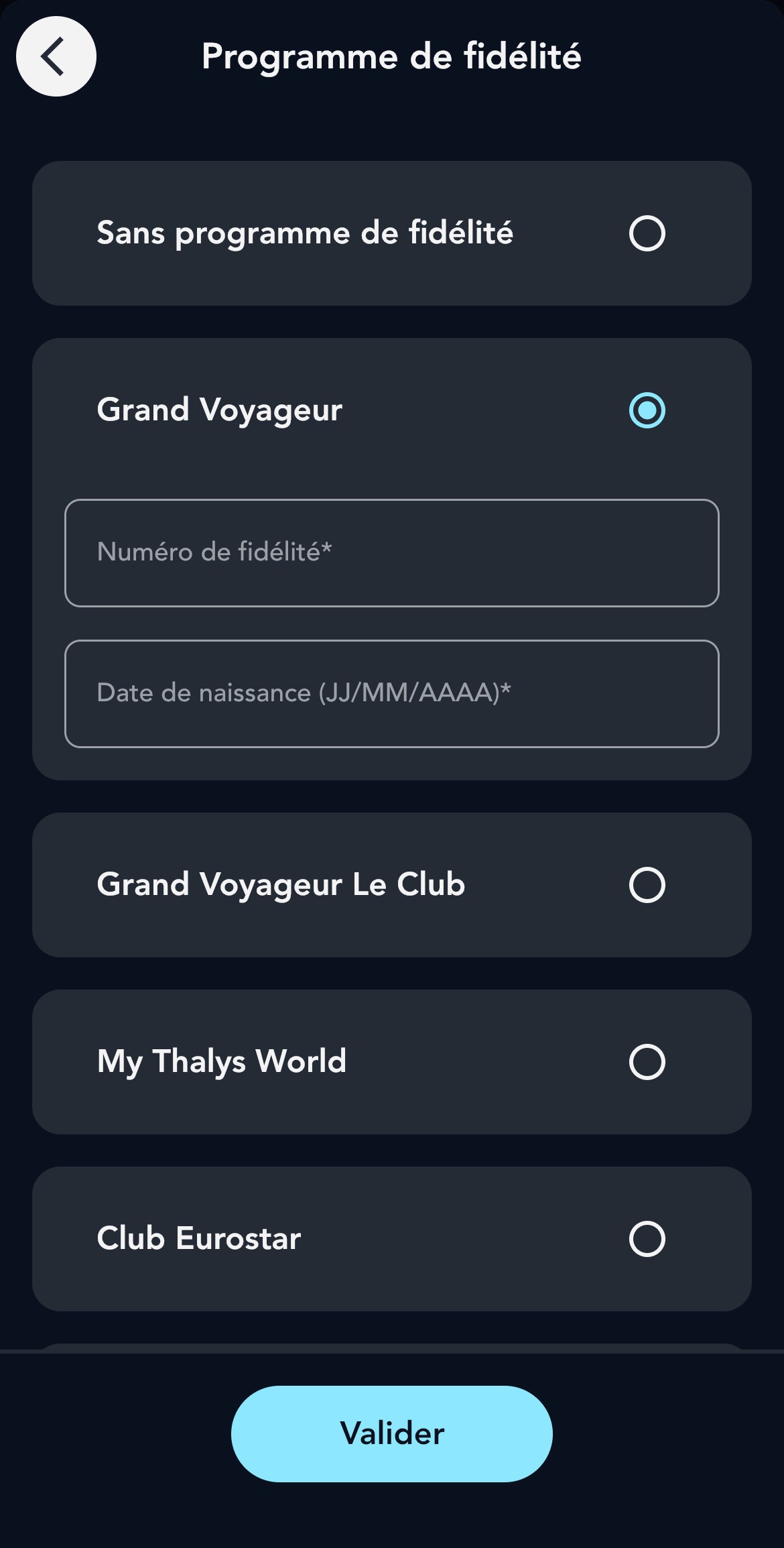
Task: Tap the selected Grand Voyageur radio button
Action: click(647, 410)
